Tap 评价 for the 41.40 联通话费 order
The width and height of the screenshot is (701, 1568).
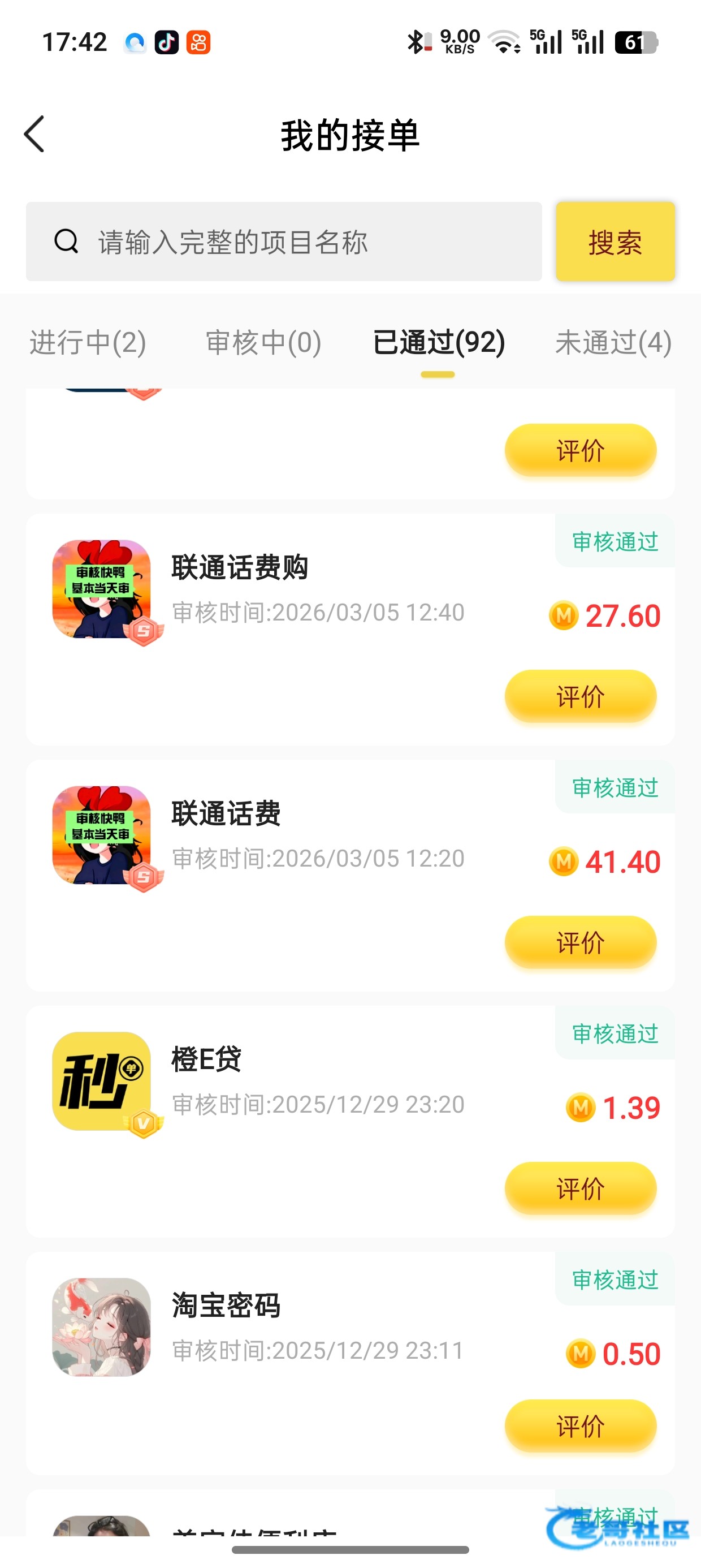pyautogui.click(x=580, y=942)
